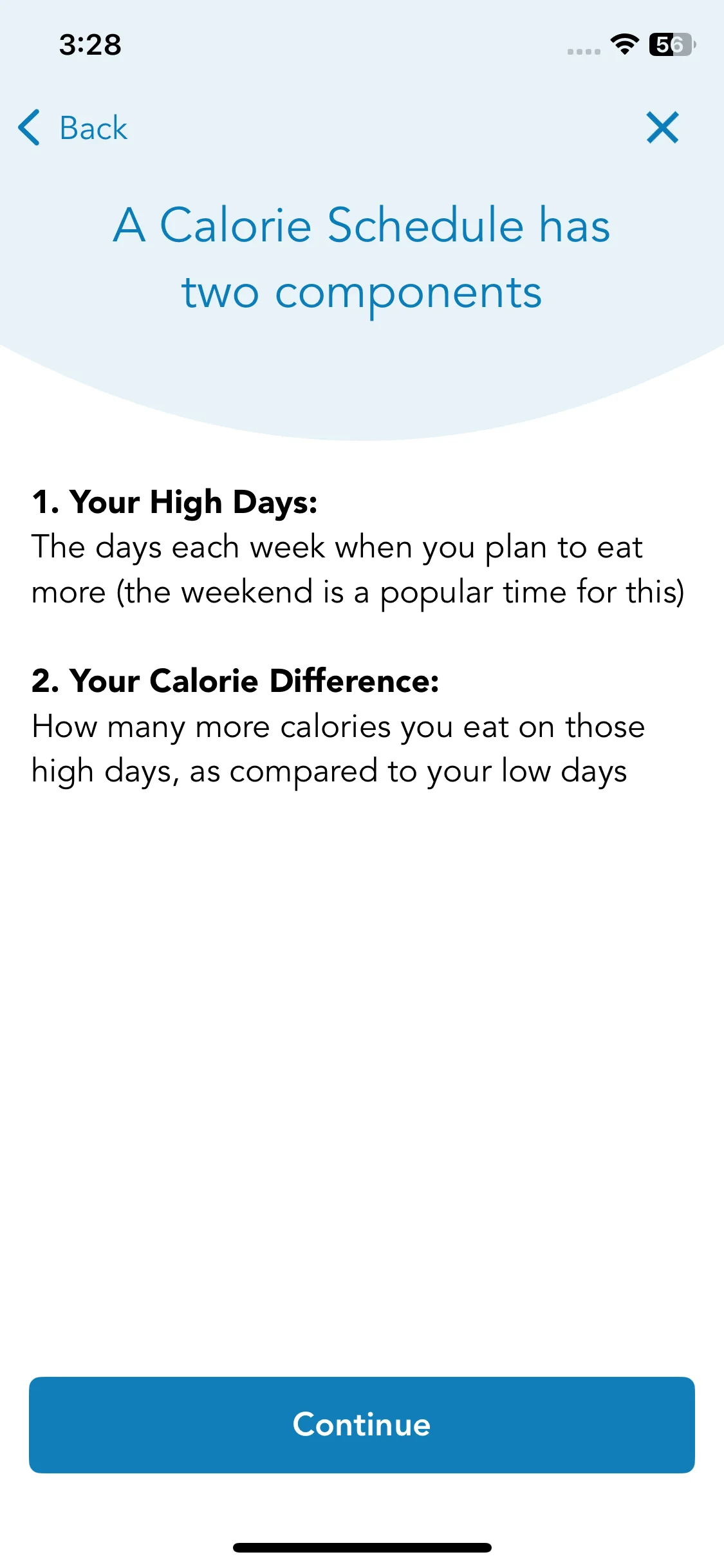Screen dimensions: 724x1568
Task: Go back to the previous screen
Action: coord(73,127)
